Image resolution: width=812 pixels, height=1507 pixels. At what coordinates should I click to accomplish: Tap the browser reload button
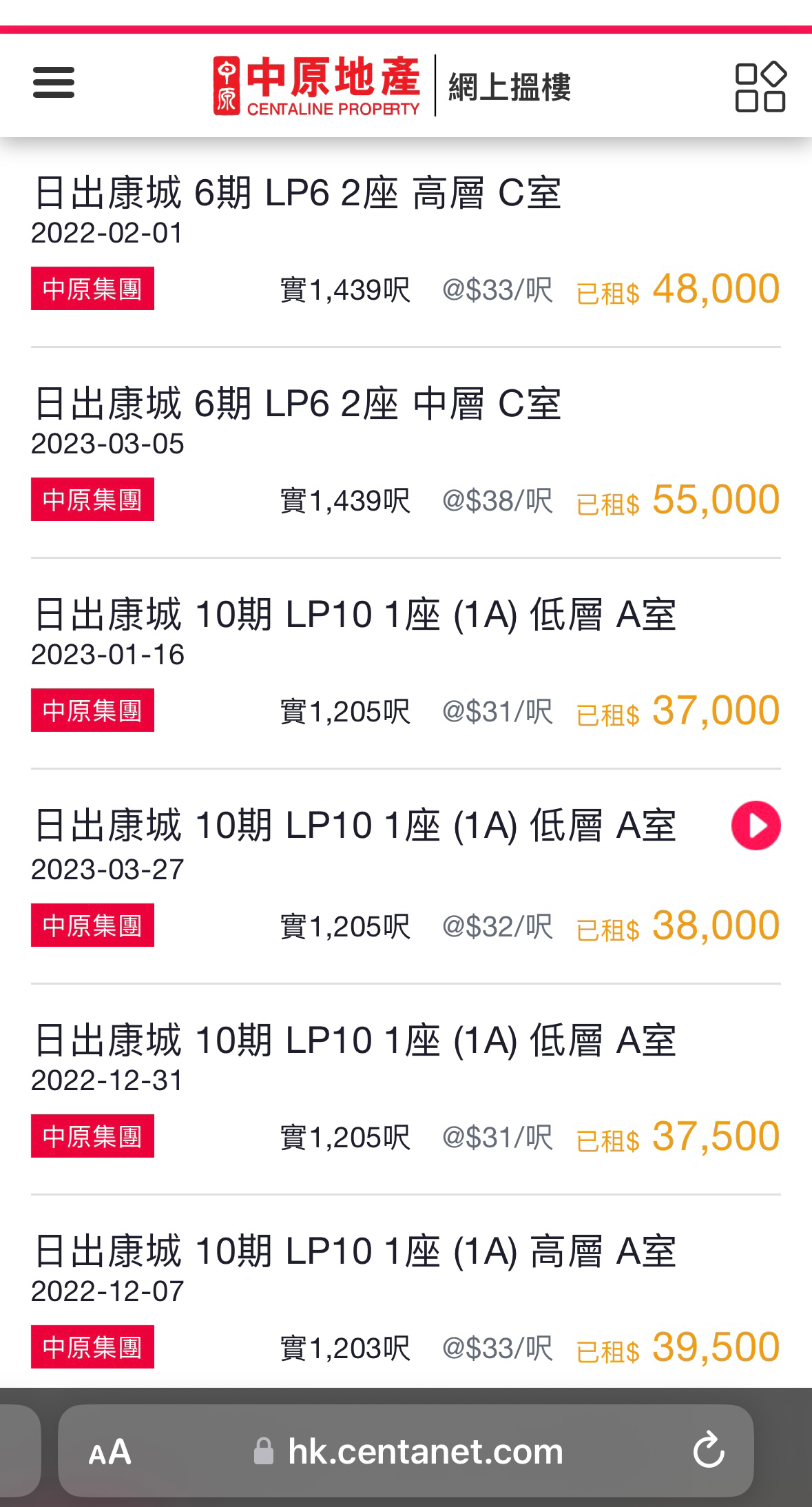point(709,1450)
